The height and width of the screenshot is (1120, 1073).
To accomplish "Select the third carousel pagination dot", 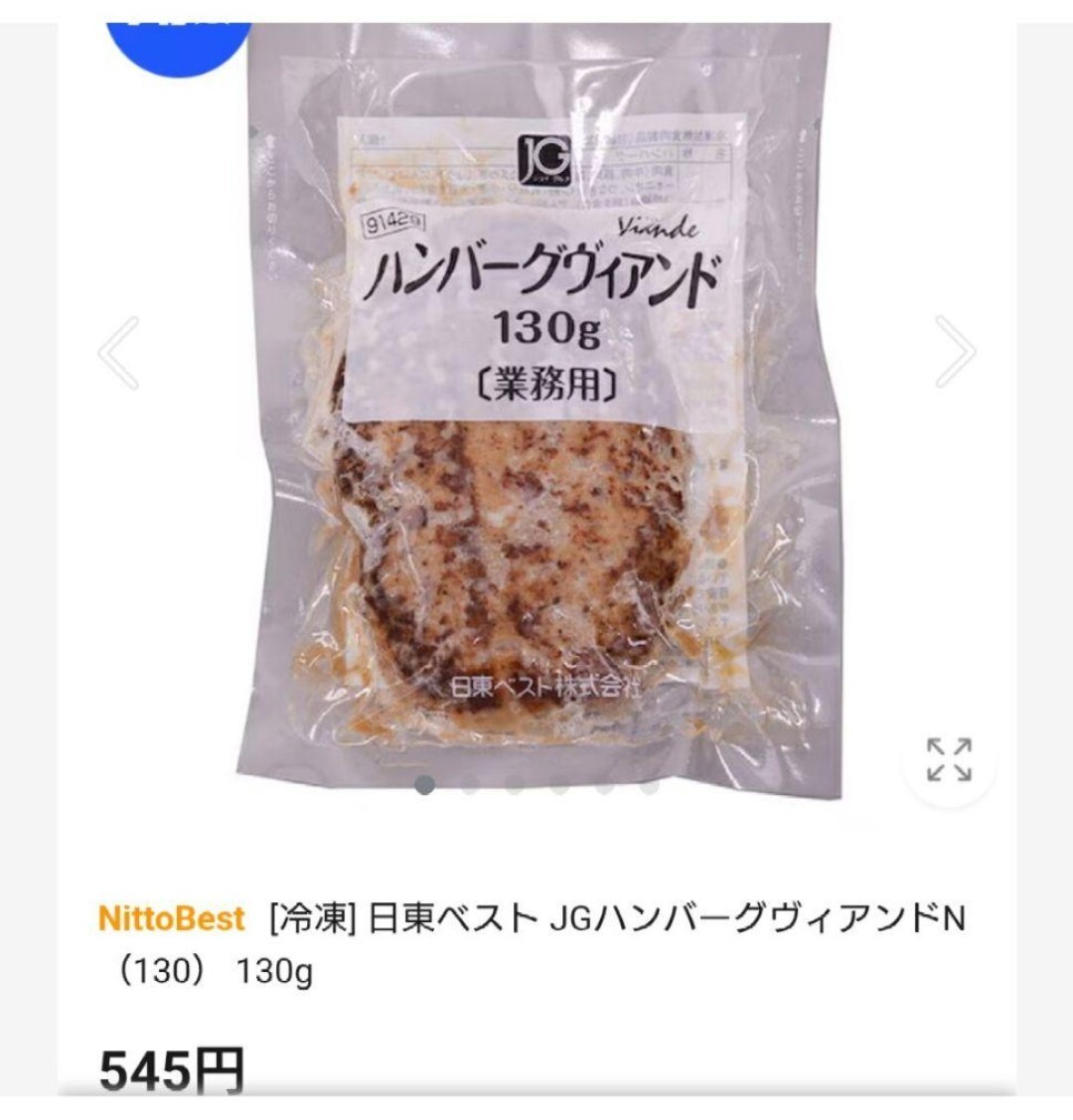I will (514, 786).
